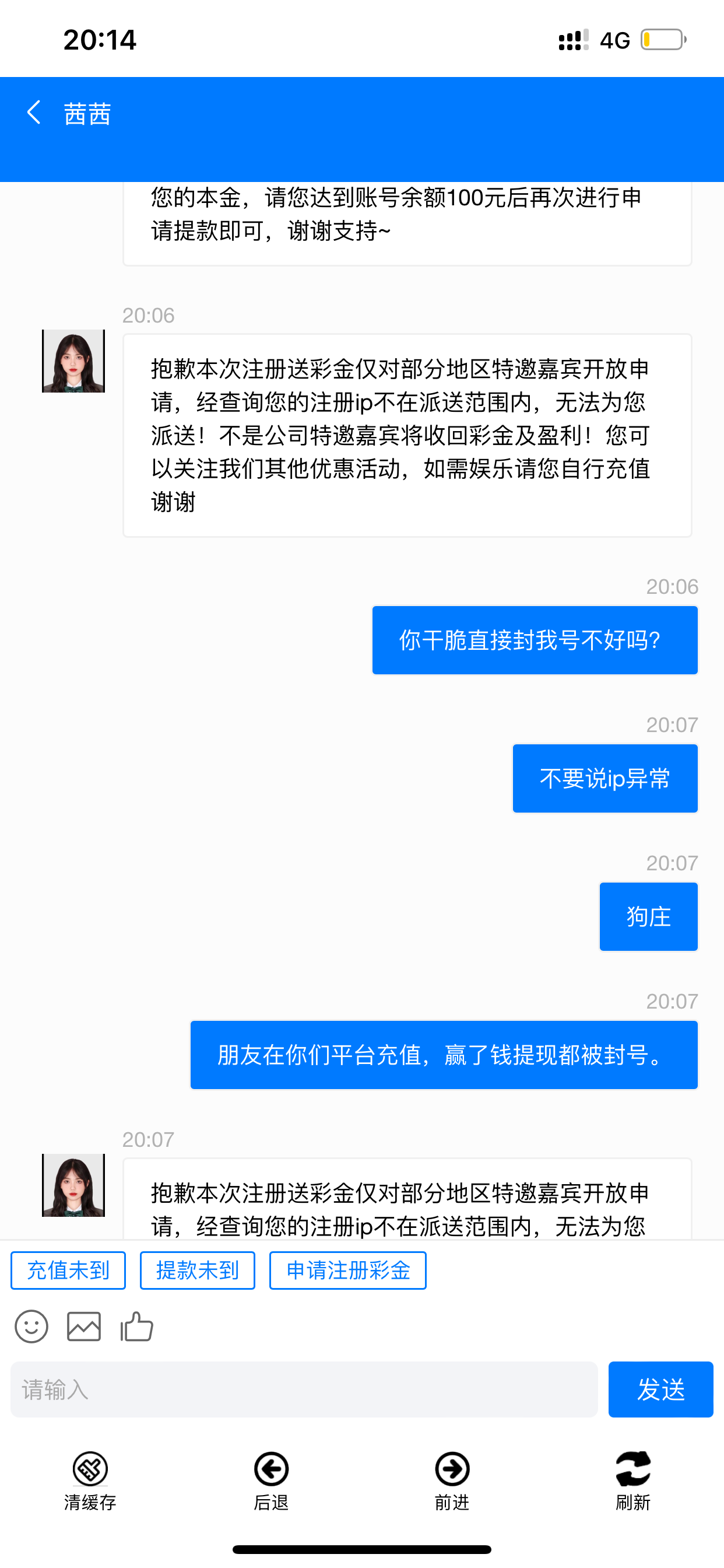This screenshot has width=724, height=1568.
Task: Send the message with 发送
Action: [x=660, y=1389]
